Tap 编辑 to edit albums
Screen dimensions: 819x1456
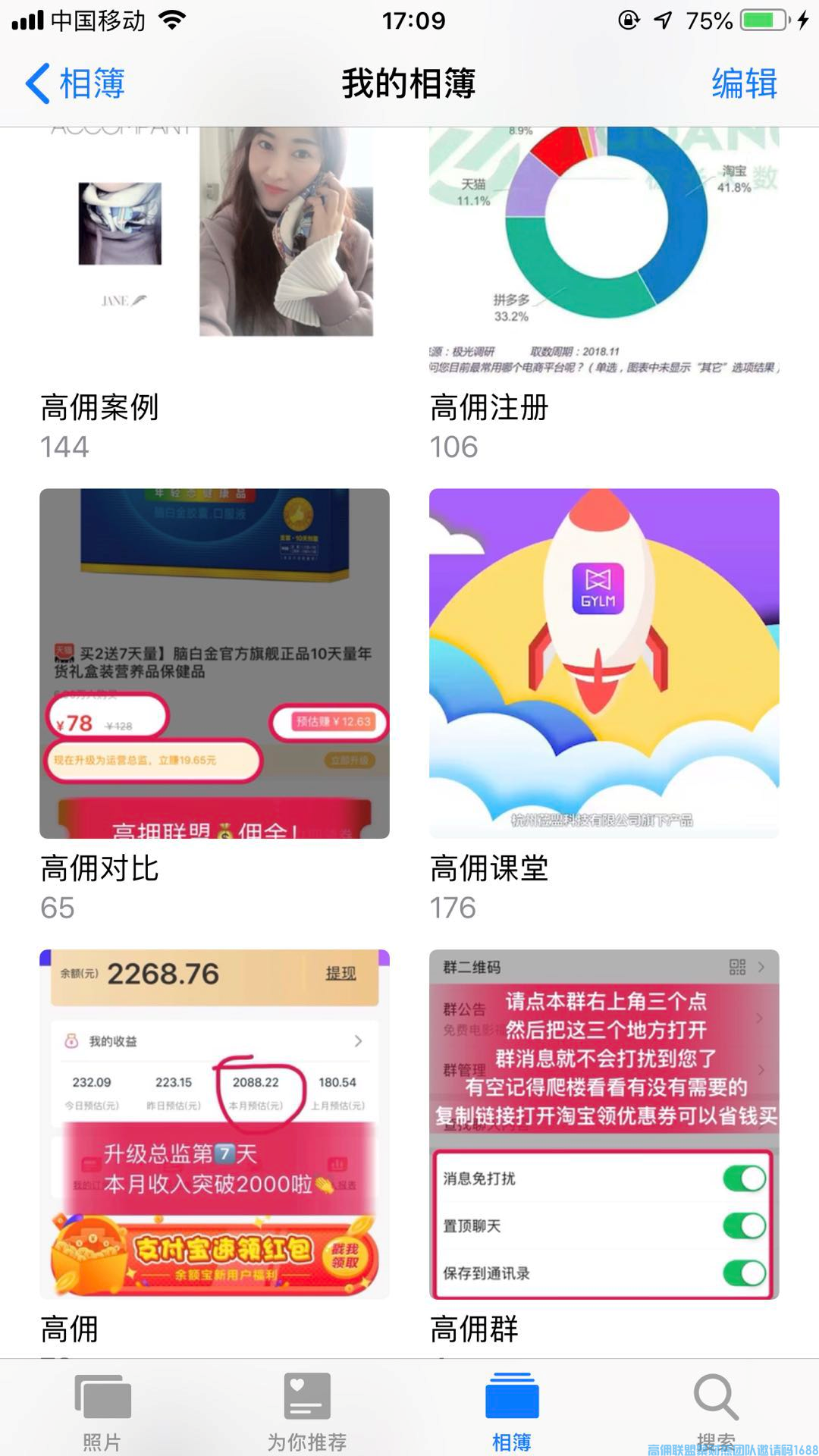[744, 83]
